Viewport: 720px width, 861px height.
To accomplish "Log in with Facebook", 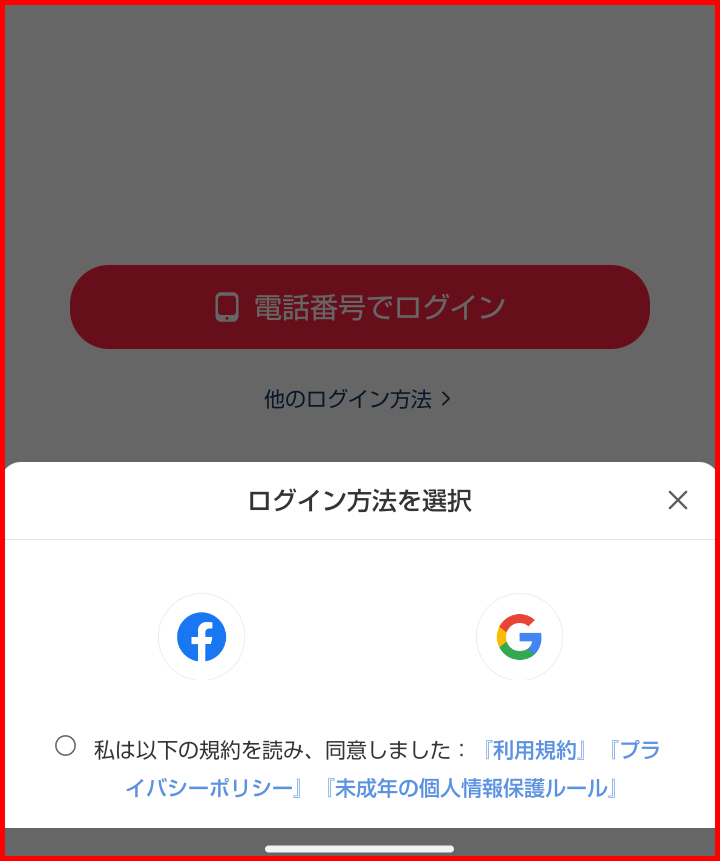I will pos(202,637).
